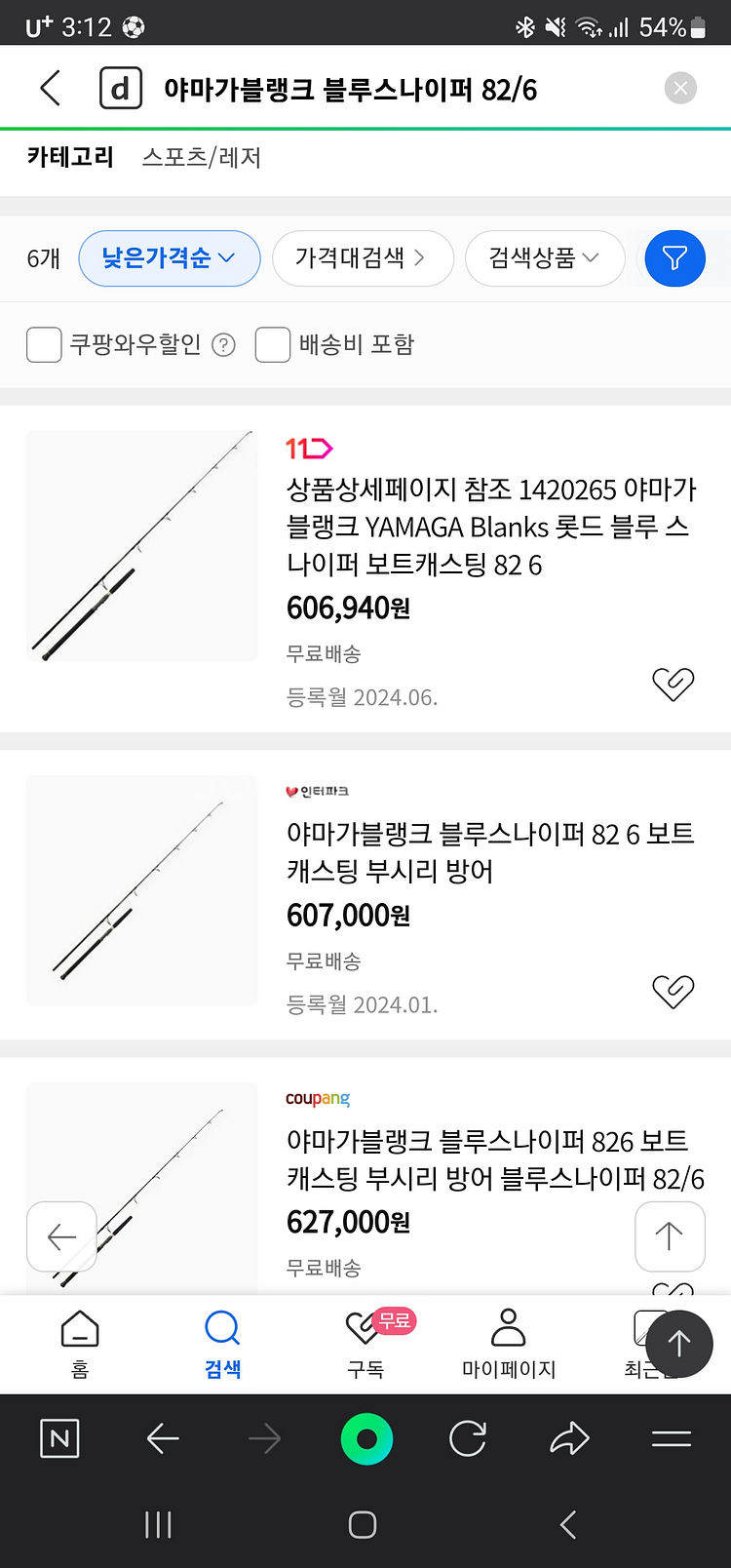Tap the first fishing rod thumbnail image
Viewport: 731px width, 1568px height.
tap(141, 546)
